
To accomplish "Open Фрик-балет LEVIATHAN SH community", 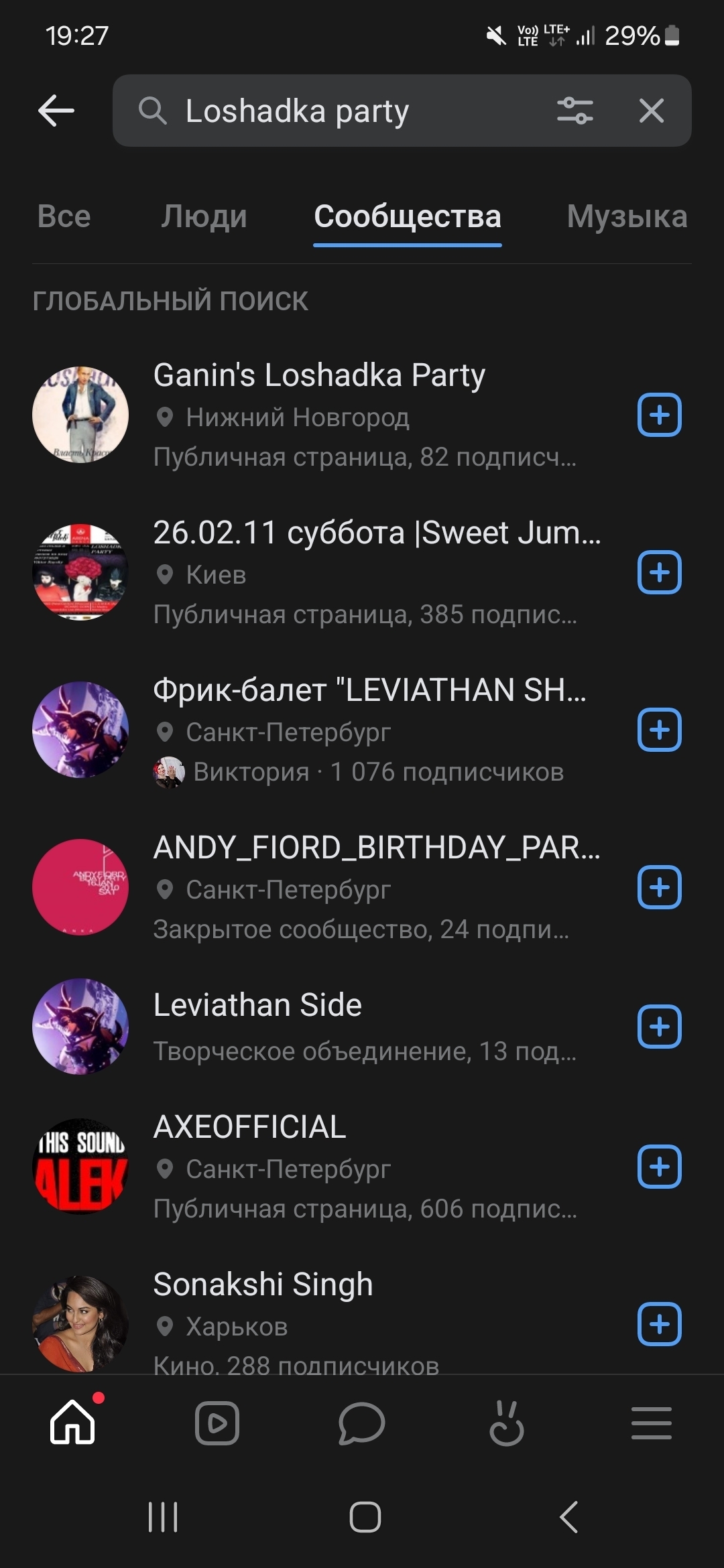I will pos(369,690).
